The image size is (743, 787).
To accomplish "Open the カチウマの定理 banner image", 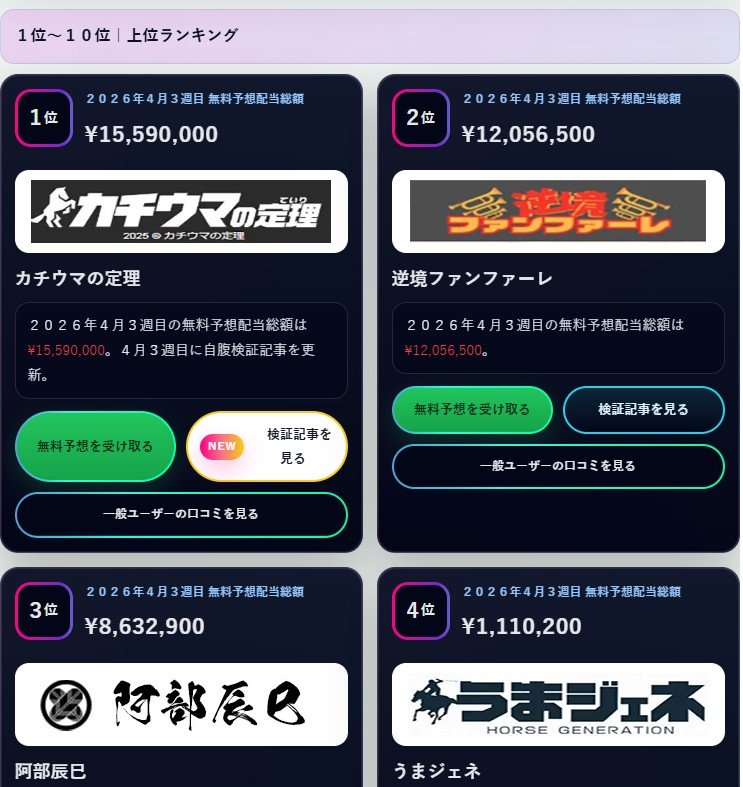I will pyautogui.click(x=181, y=211).
